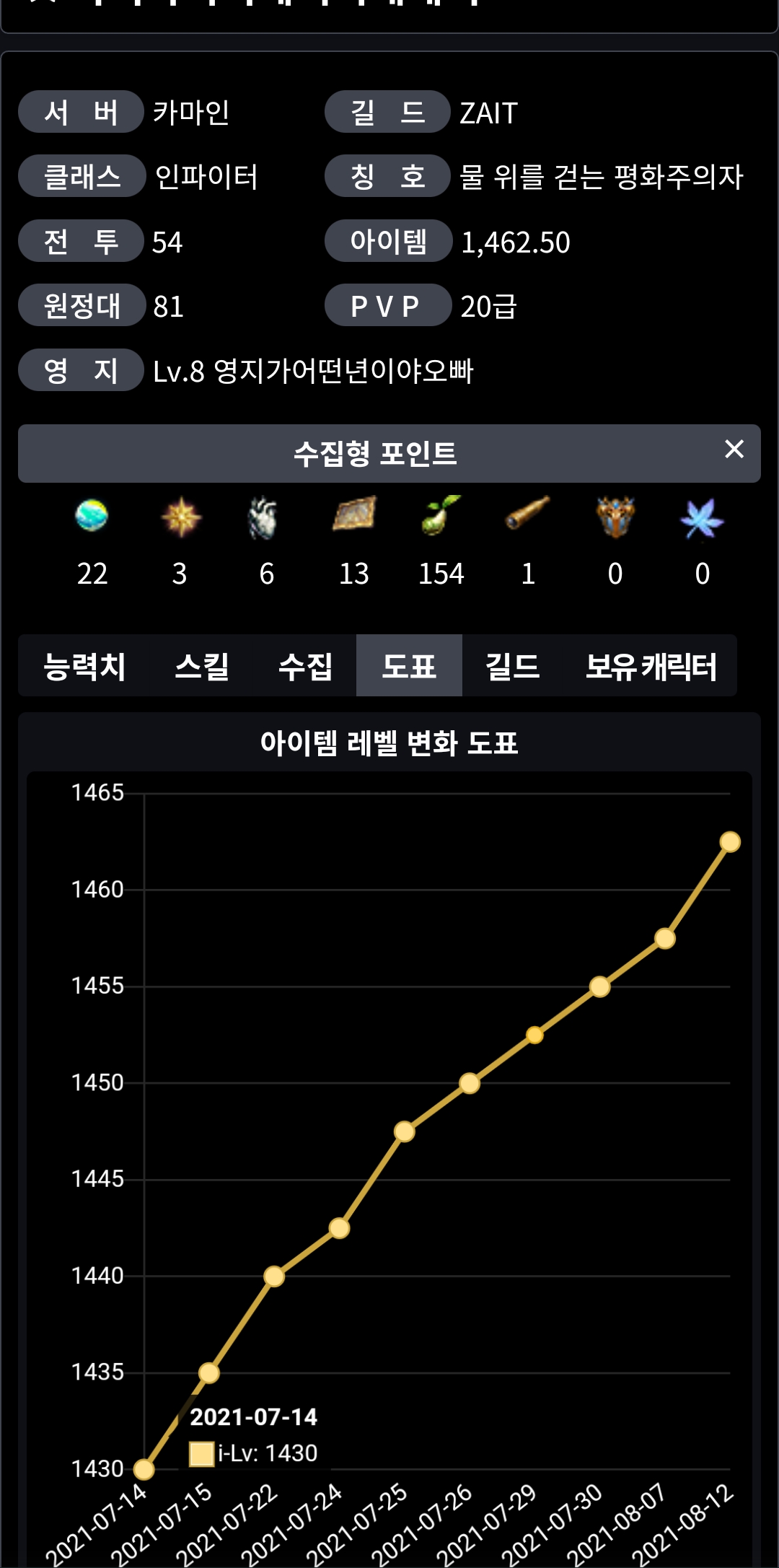This screenshot has width=779, height=1568.
Task: Tap the 2021-08-12 data point on chart
Action: (730, 842)
